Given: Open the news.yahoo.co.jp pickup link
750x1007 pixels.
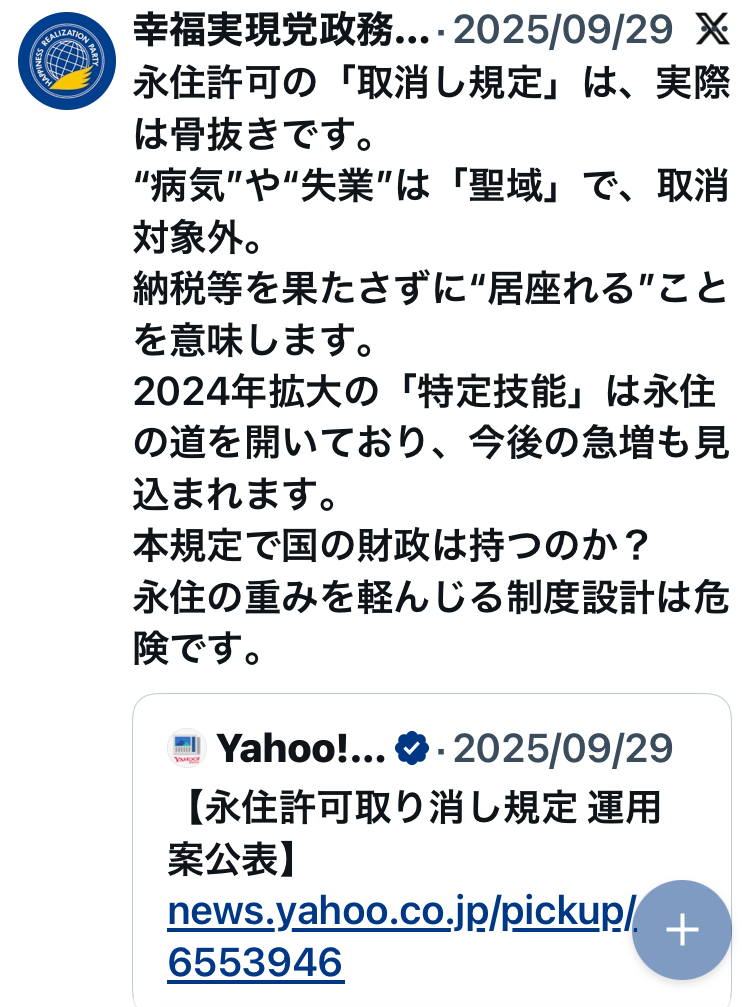Looking at the screenshot, I should point(400,912).
